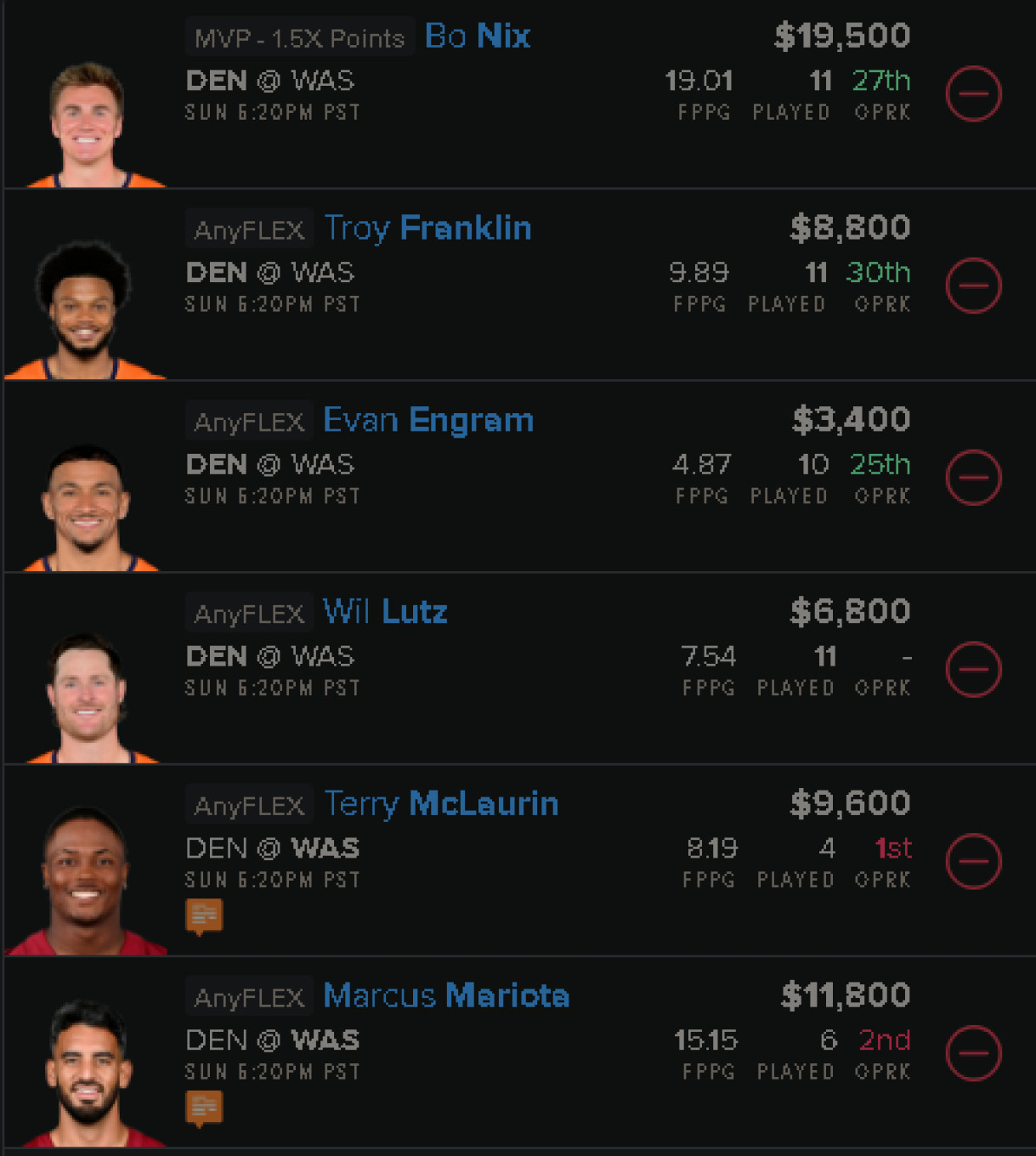Open Marcus Mariota's player news note
Viewport: 1036px width, 1156px height.
[x=203, y=1108]
